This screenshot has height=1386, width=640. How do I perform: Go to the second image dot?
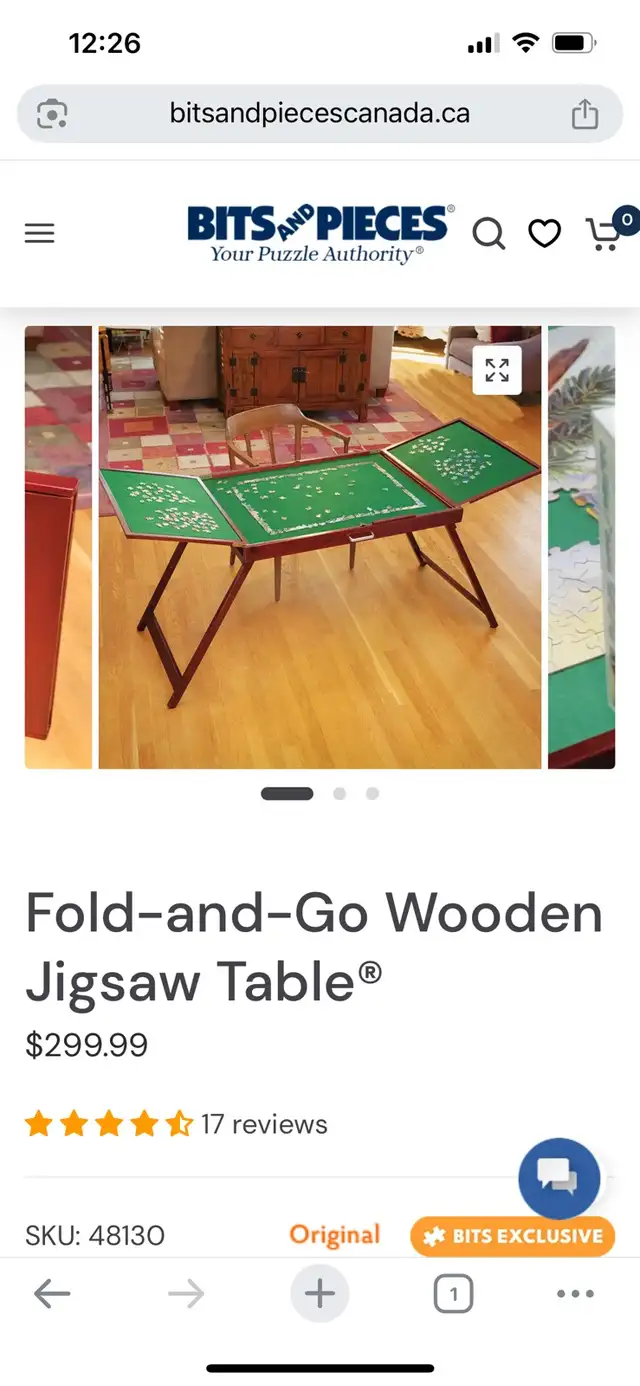340,793
